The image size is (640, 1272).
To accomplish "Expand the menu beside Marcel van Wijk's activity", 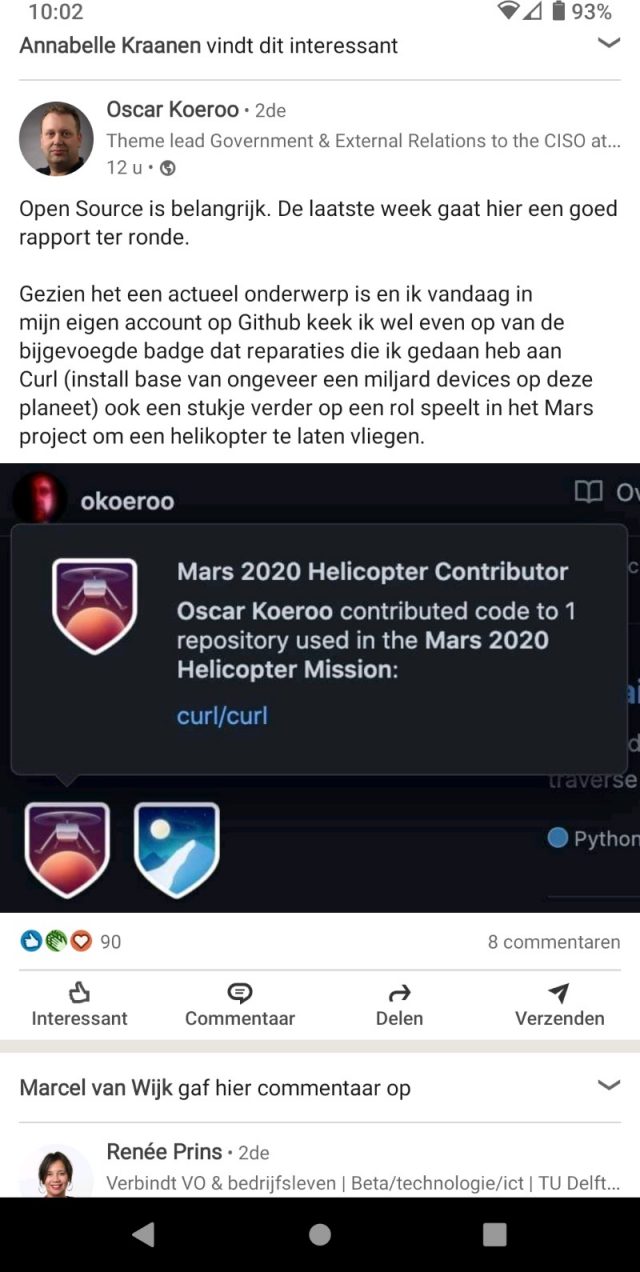I will tap(608, 1085).
